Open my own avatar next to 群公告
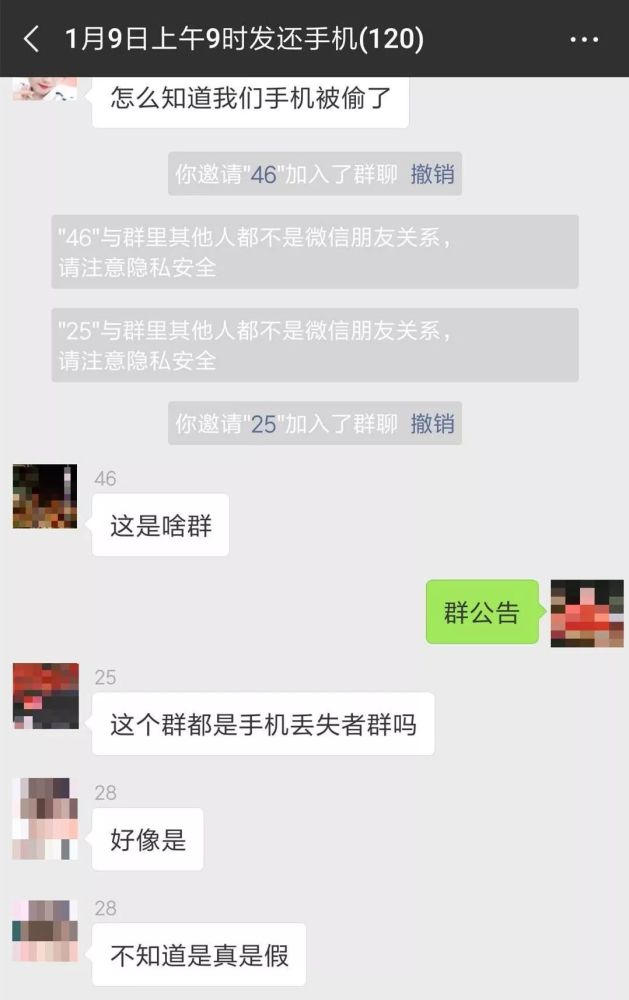629x1000 pixels. click(586, 613)
